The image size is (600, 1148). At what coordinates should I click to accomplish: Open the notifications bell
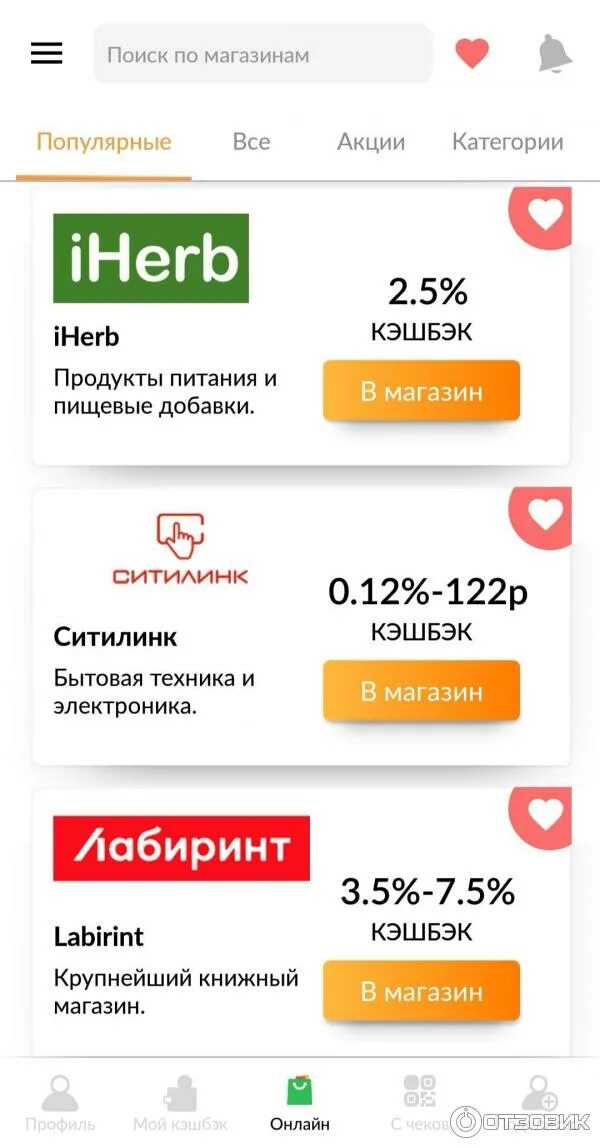coord(555,53)
